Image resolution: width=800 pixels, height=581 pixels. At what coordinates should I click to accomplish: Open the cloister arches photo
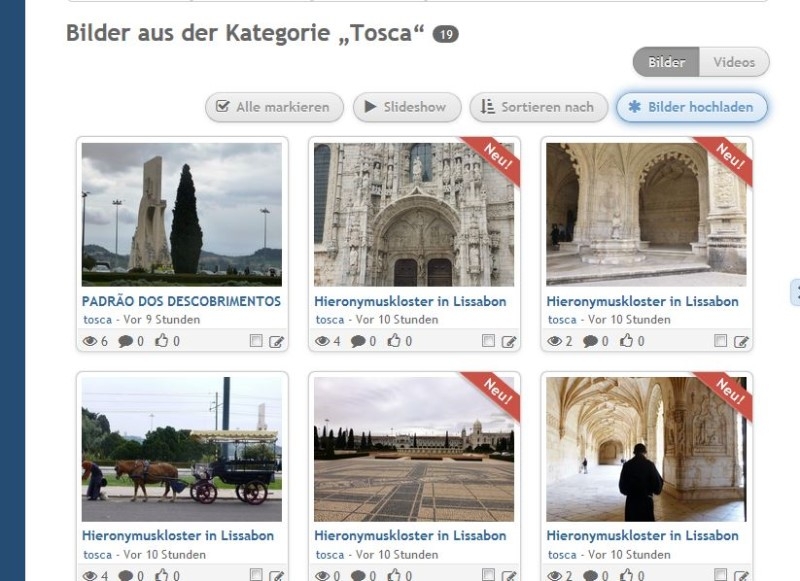pyautogui.click(x=646, y=214)
